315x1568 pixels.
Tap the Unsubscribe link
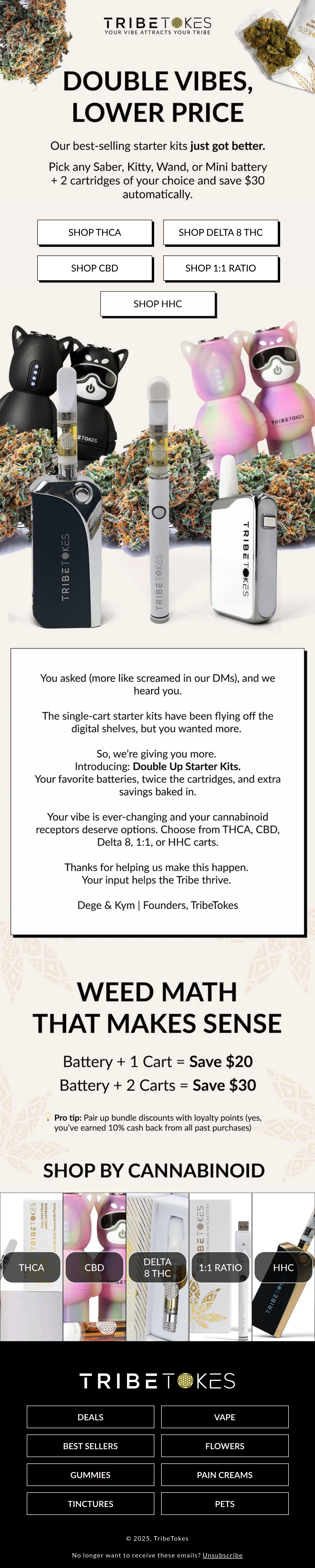pyautogui.click(x=223, y=1555)
